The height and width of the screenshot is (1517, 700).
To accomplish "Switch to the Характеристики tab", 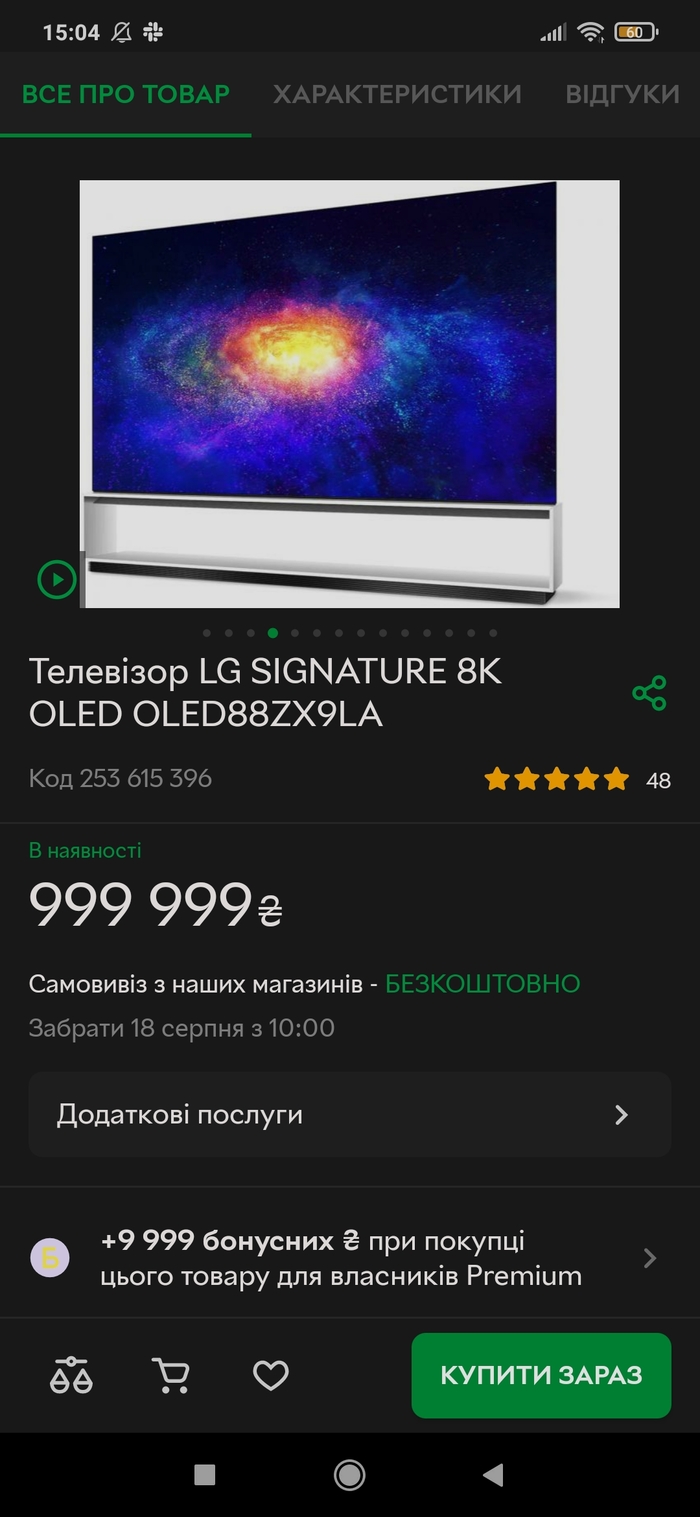I will point(397,95).
